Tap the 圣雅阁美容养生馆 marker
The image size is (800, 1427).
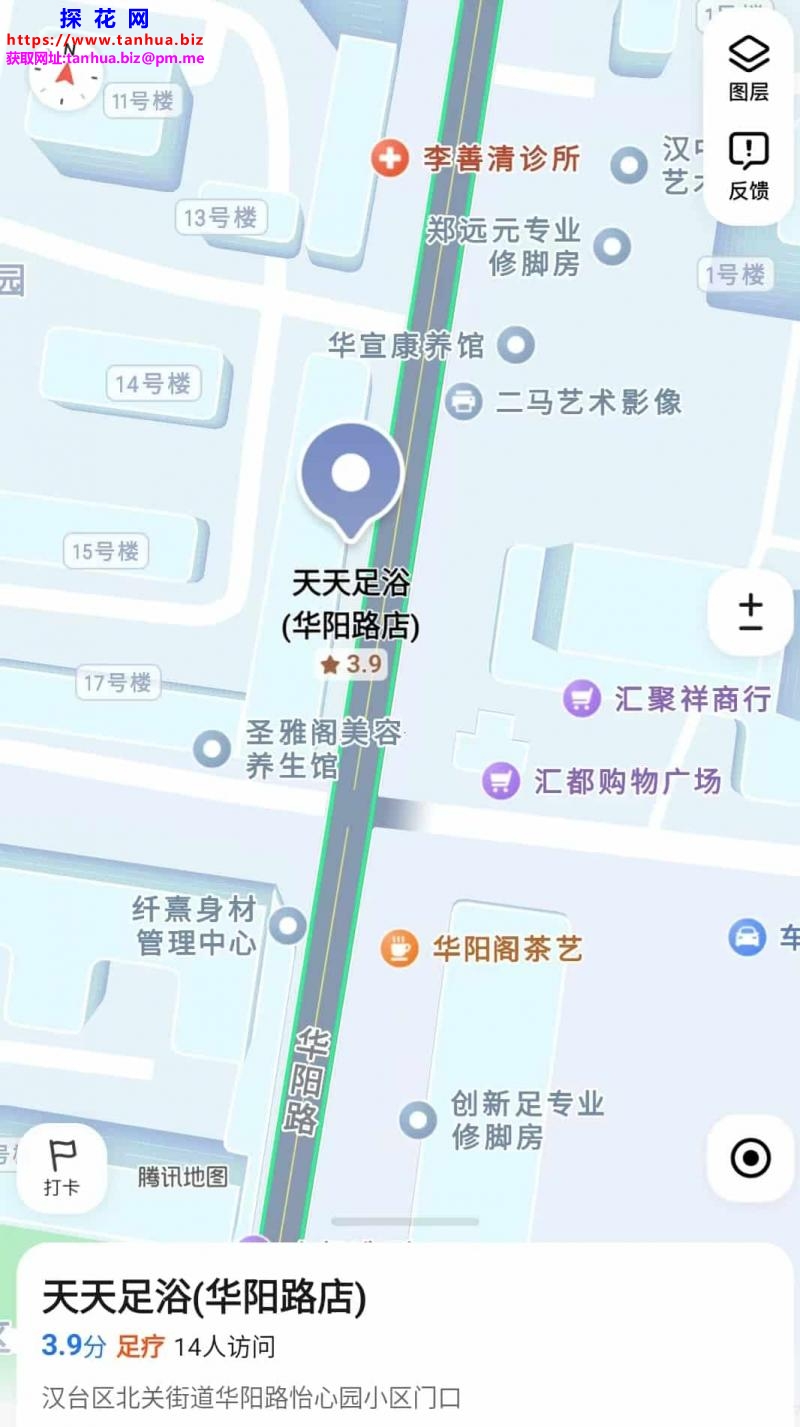(212, 748)
